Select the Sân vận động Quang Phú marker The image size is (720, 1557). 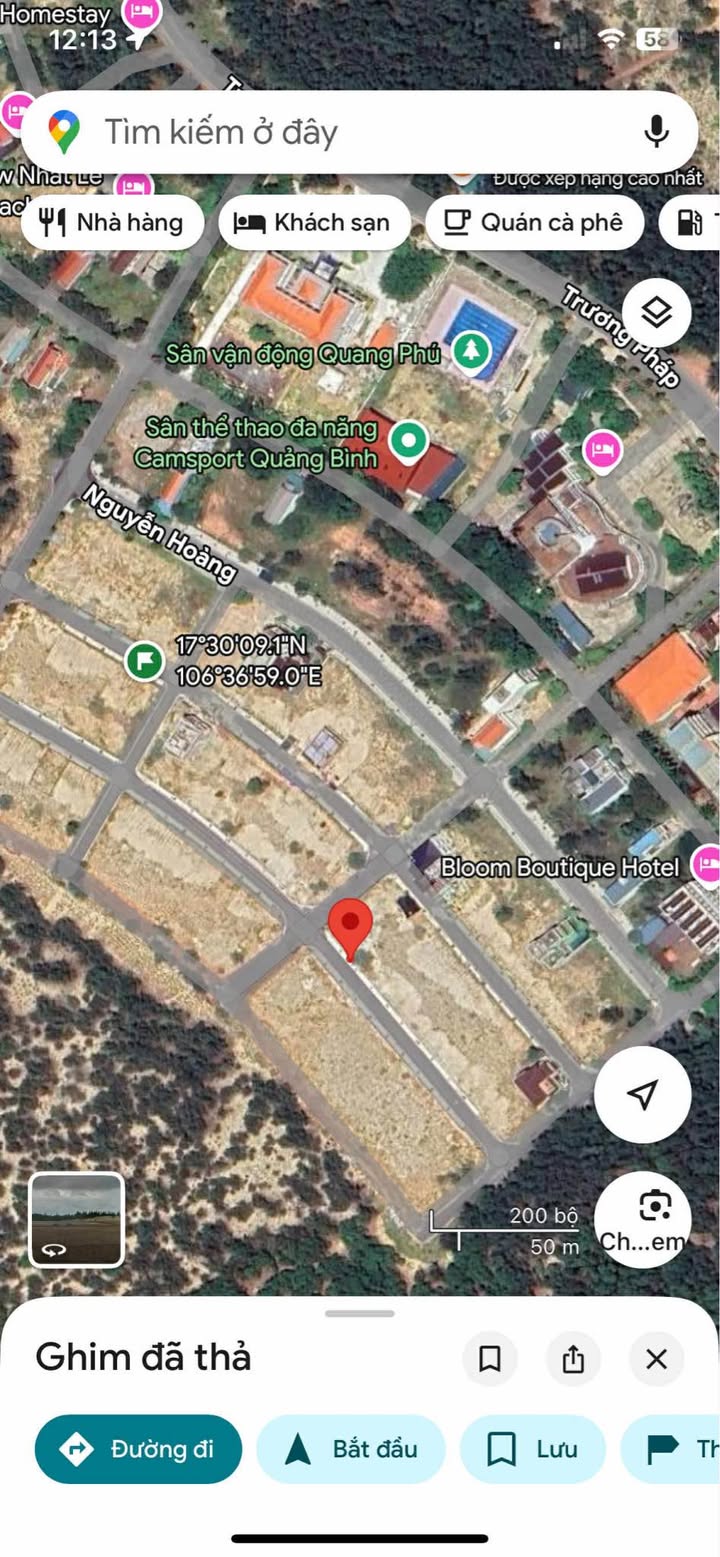tap(470, 351)
